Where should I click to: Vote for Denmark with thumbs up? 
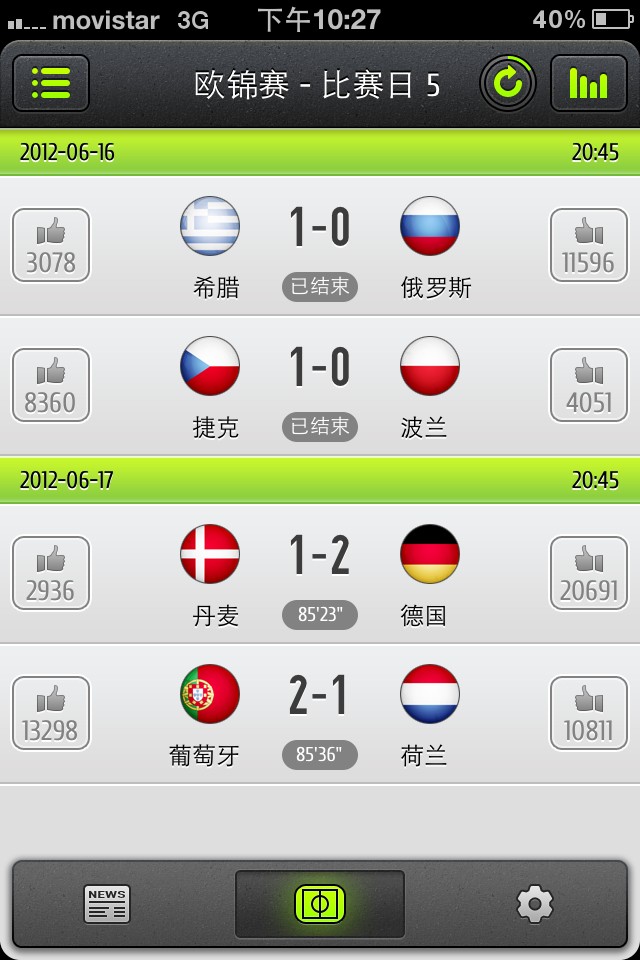coord(51,574)
